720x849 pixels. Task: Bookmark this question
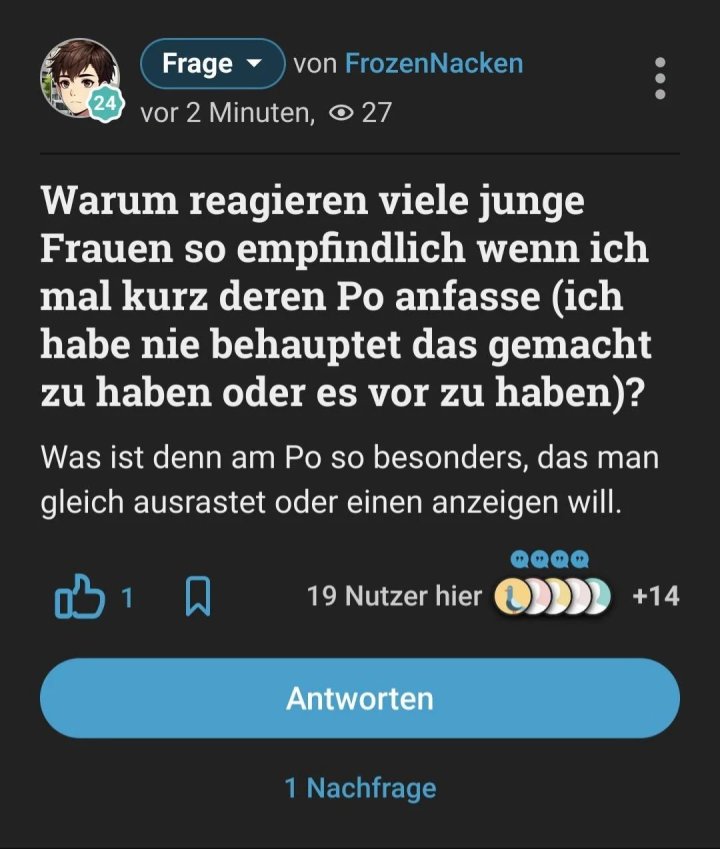198,598
